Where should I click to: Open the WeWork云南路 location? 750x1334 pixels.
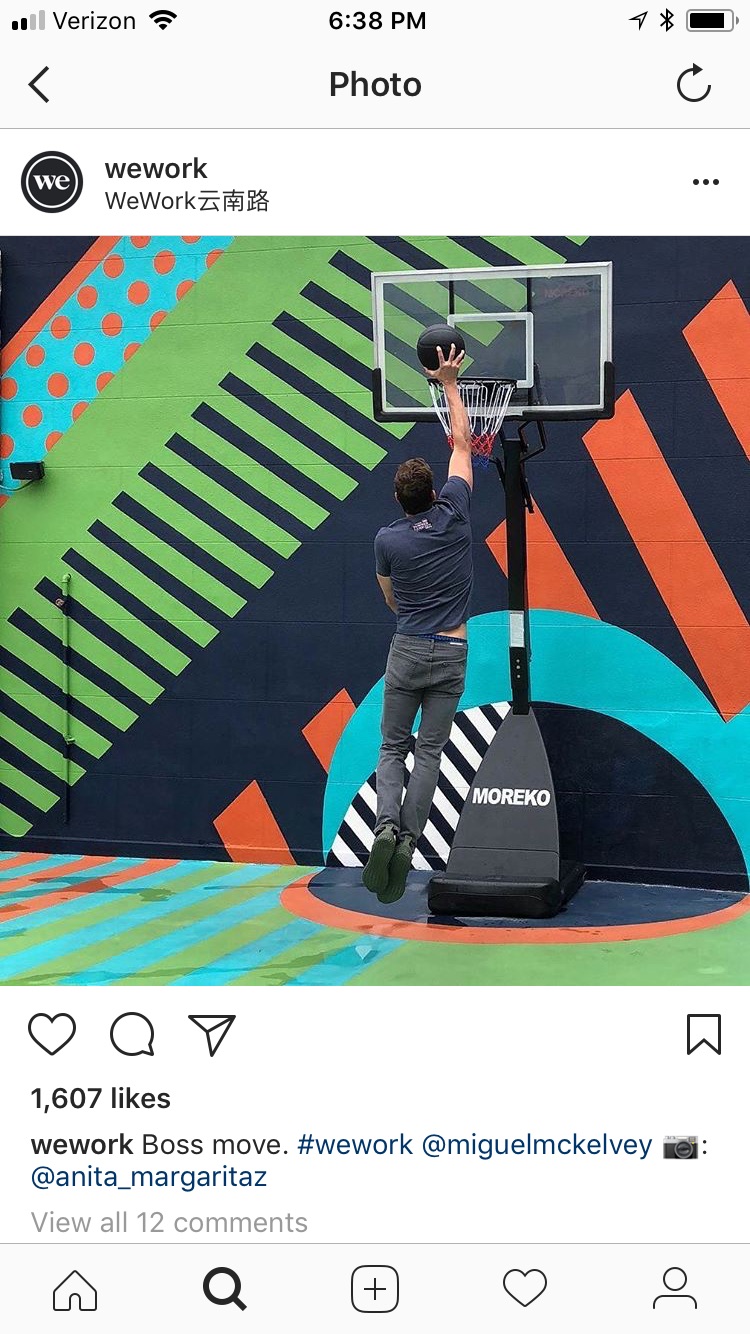[187, 200]
